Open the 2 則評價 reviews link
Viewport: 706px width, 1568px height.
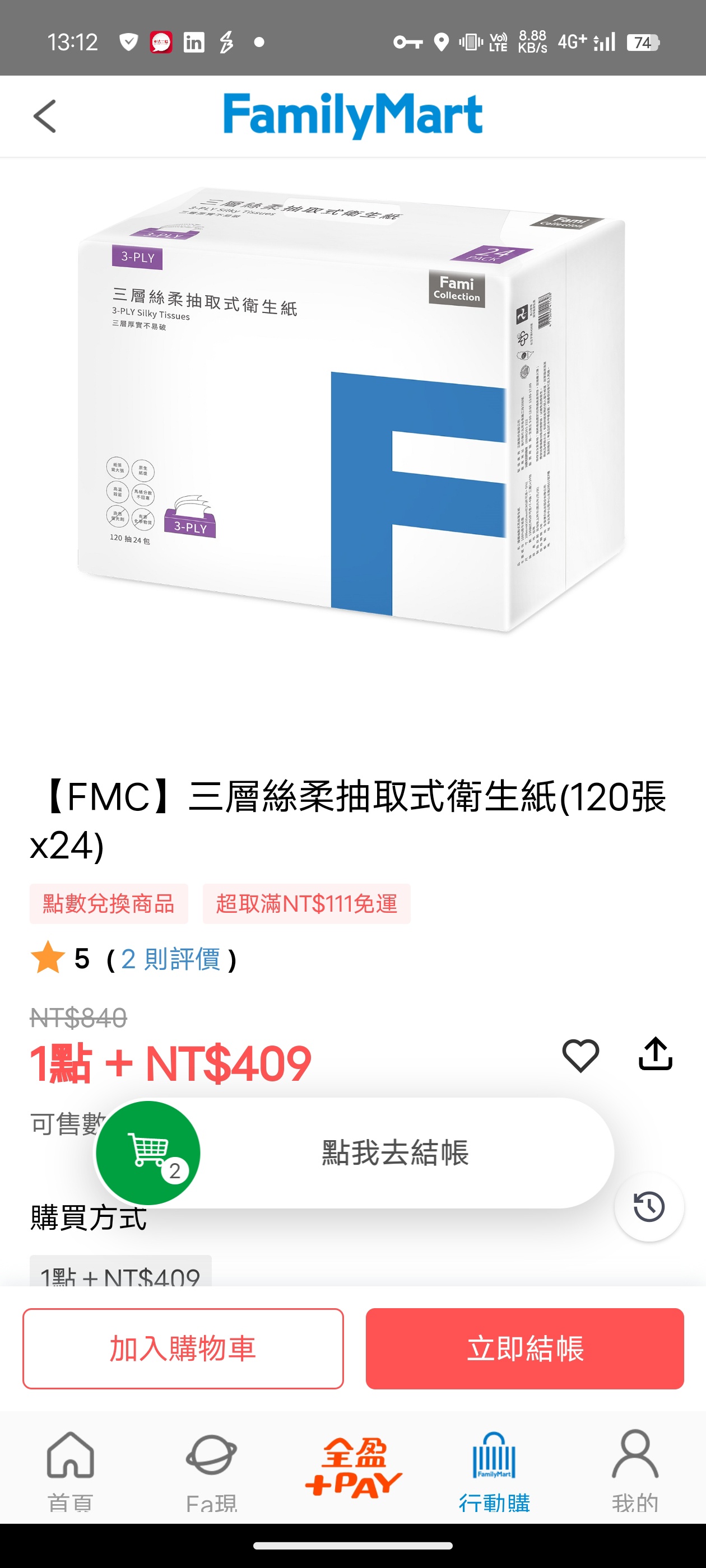click(x=170, y=959)
